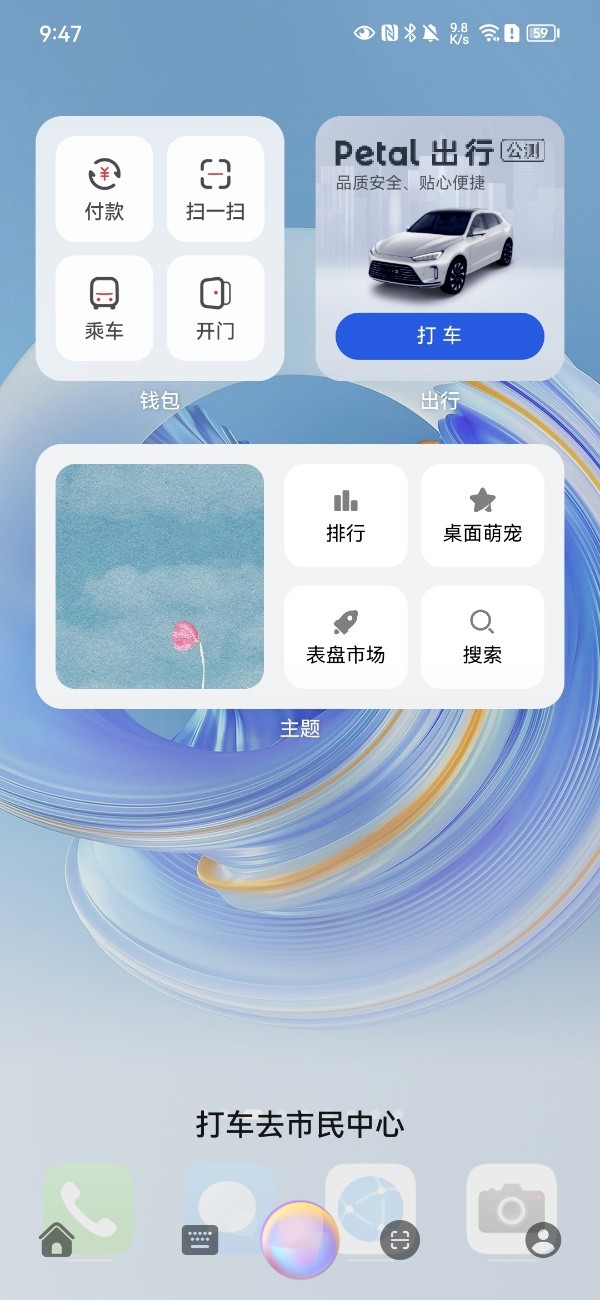Image resolution: width=600 pixels, height=1300 pixels.
Task: Open 排行 in the themes widget
Action: tap(345, 516)
